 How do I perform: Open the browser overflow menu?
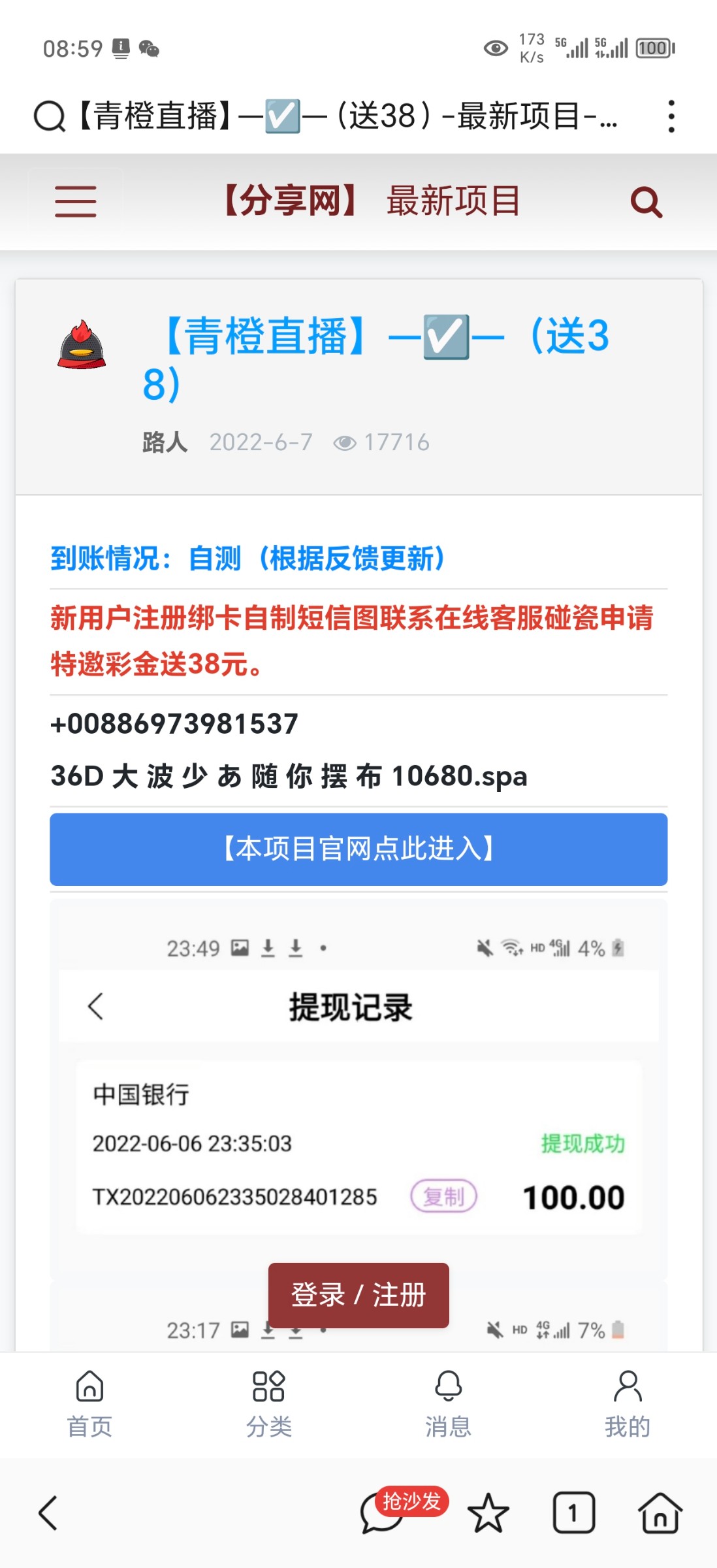tap(671, 117)
